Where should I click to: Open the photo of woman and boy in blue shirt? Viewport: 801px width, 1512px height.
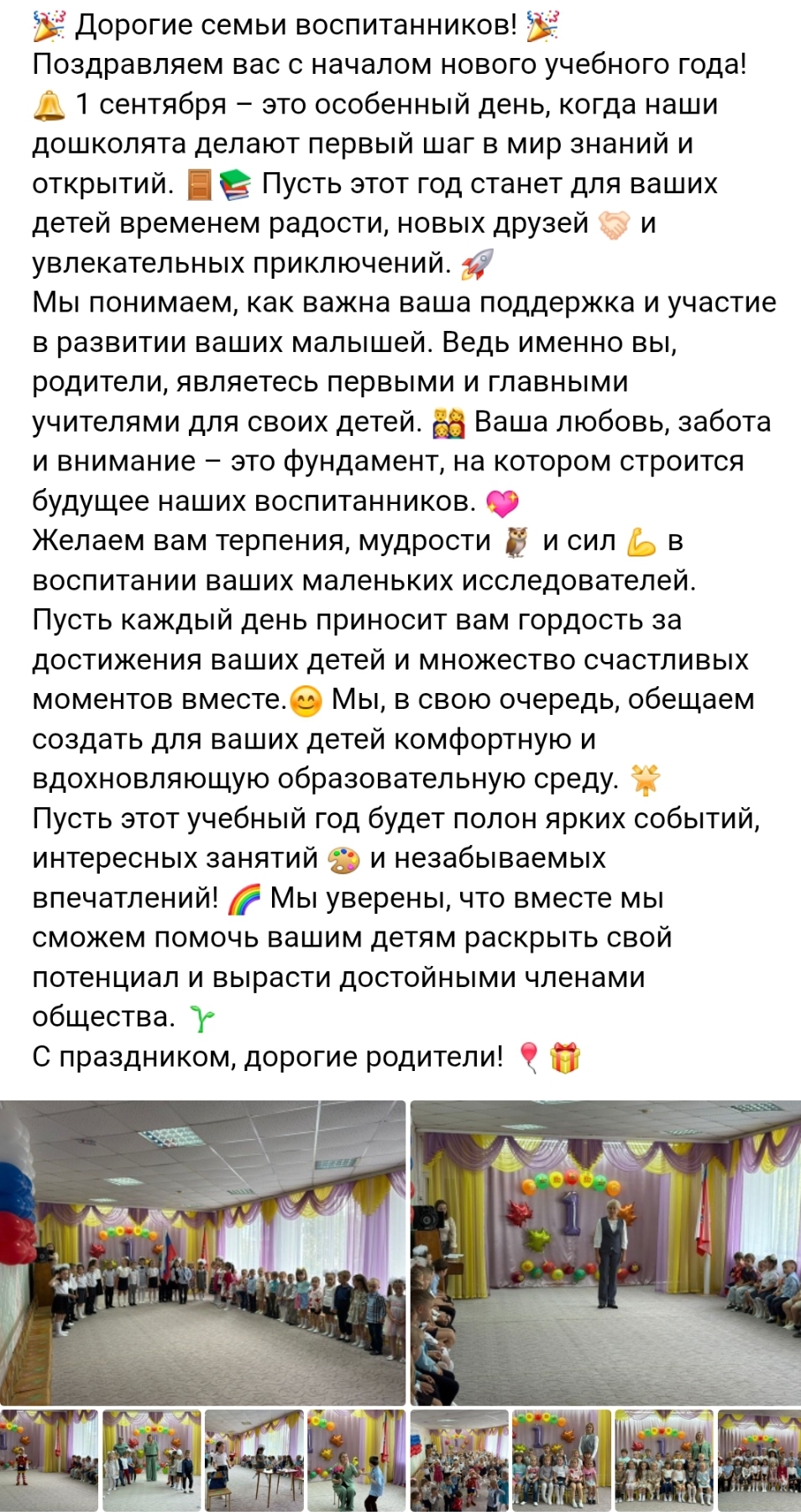click(x=357, y=1460)
